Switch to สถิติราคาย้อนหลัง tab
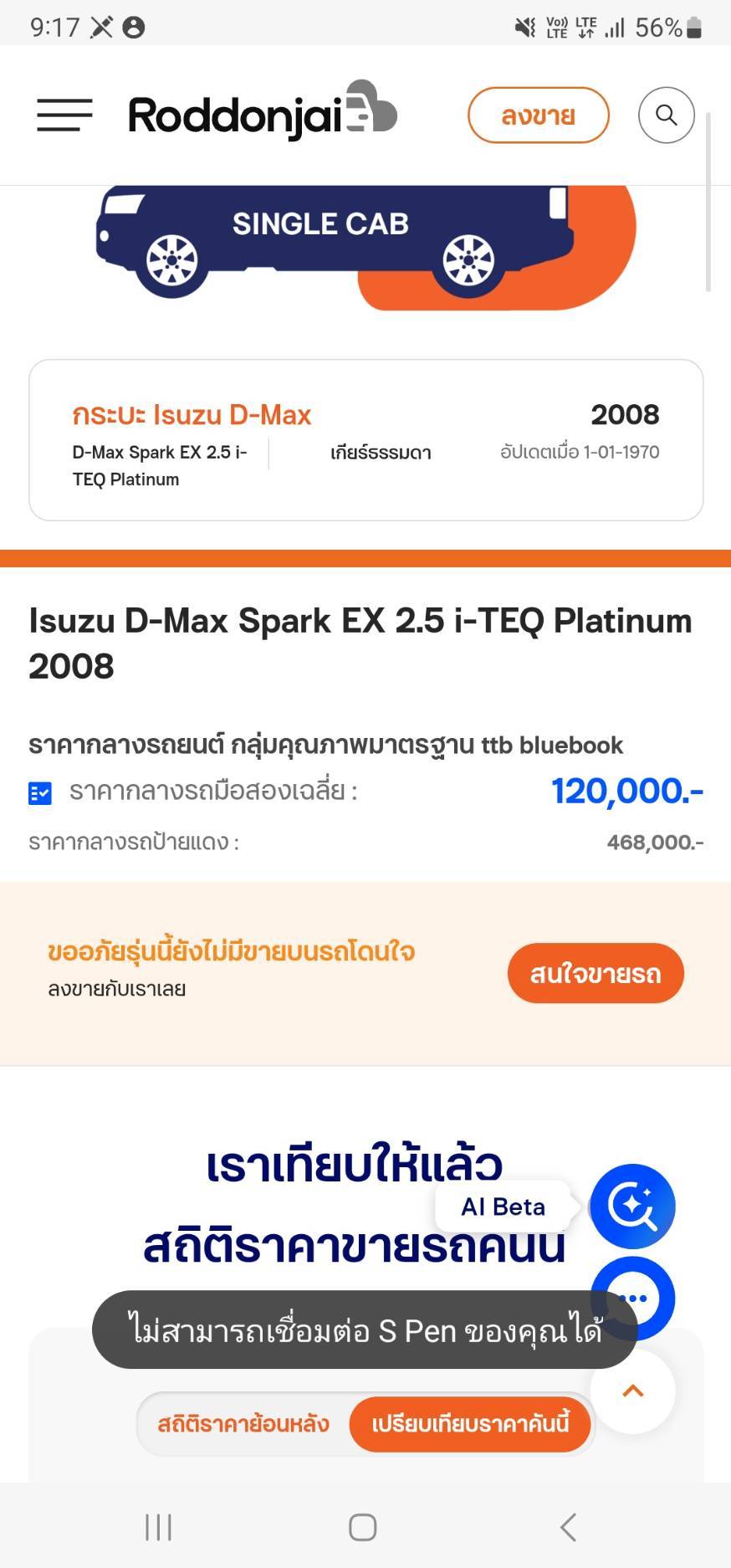731x1568 pixels. point(243,1424)
